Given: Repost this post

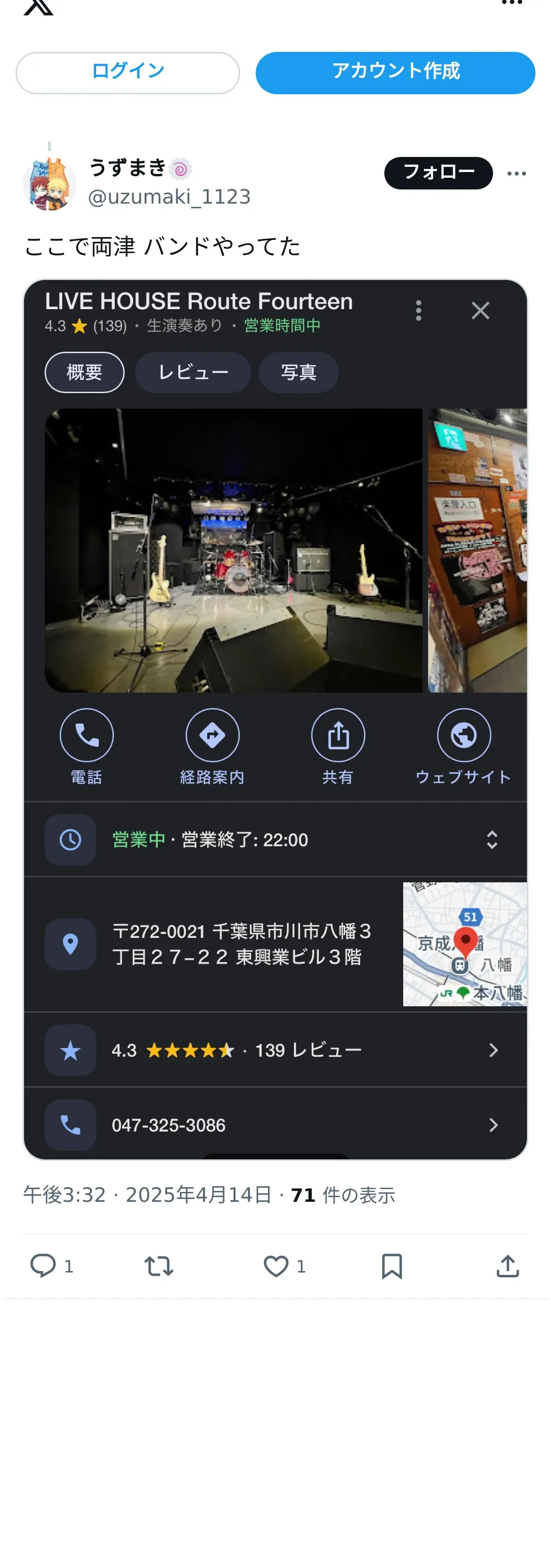Looking at the screenshot, I should point(159,1265).
